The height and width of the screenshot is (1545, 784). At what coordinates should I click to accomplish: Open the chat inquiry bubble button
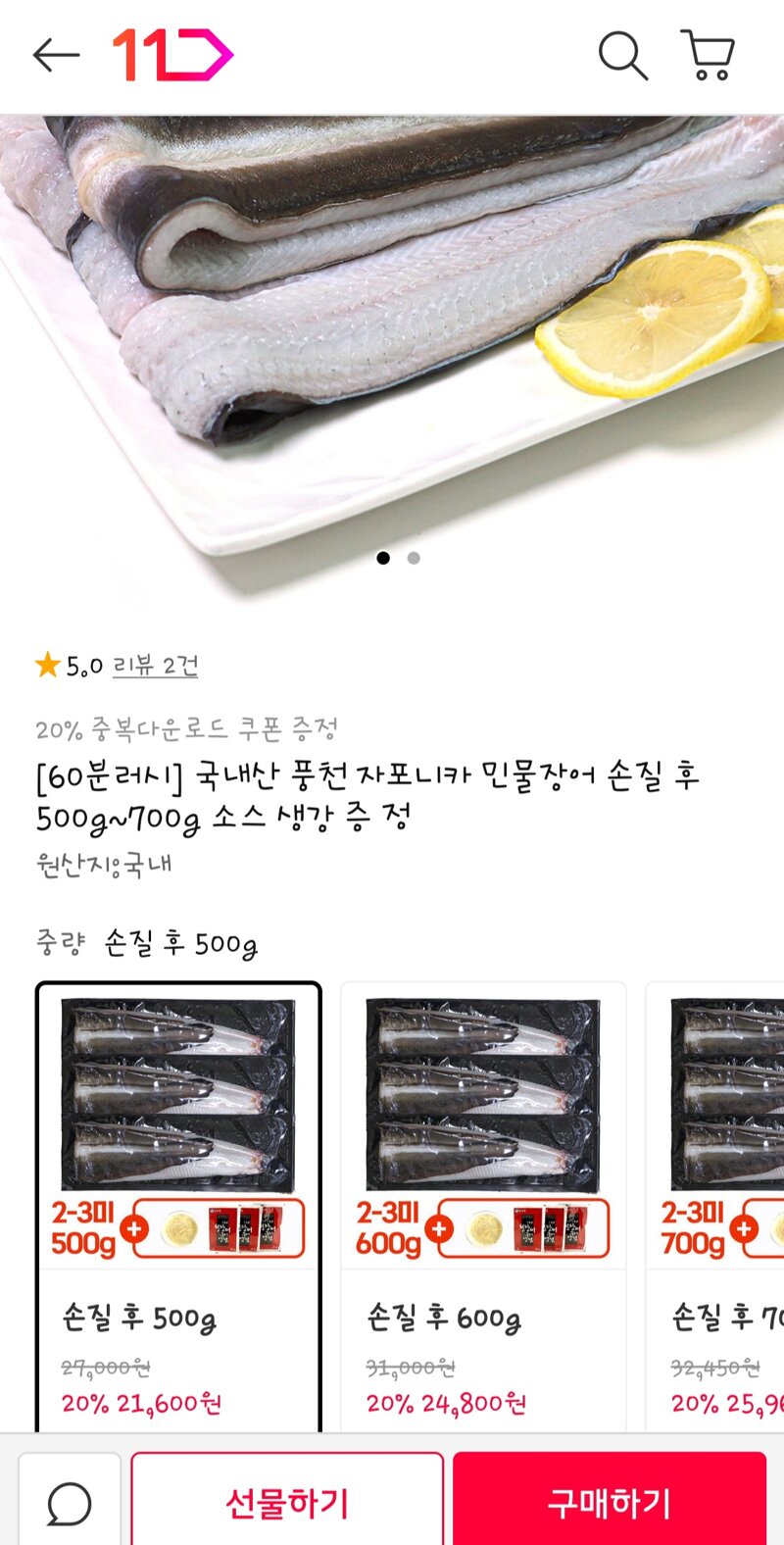(x=70, y=1501)
